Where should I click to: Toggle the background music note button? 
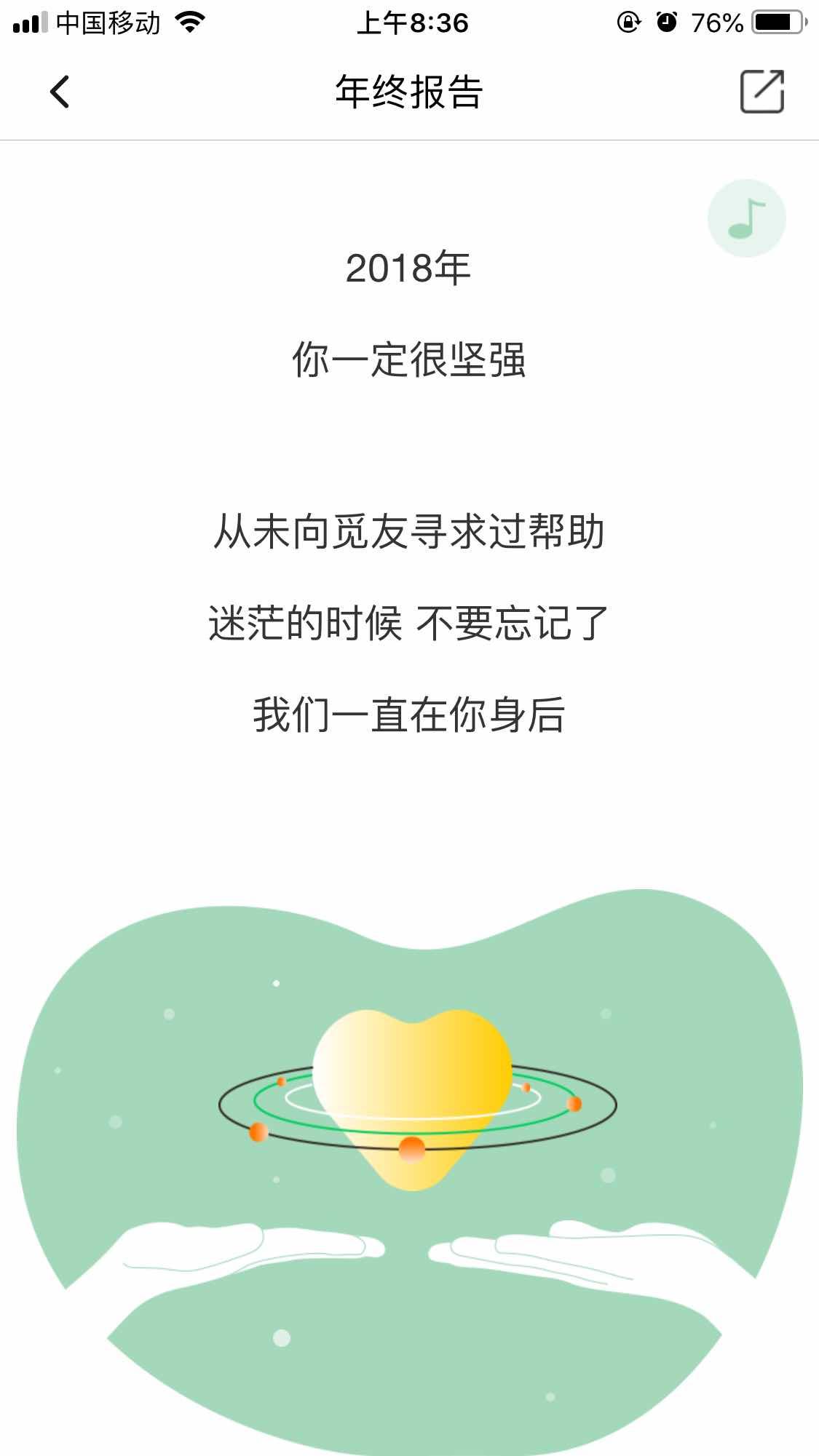(746, 218)
